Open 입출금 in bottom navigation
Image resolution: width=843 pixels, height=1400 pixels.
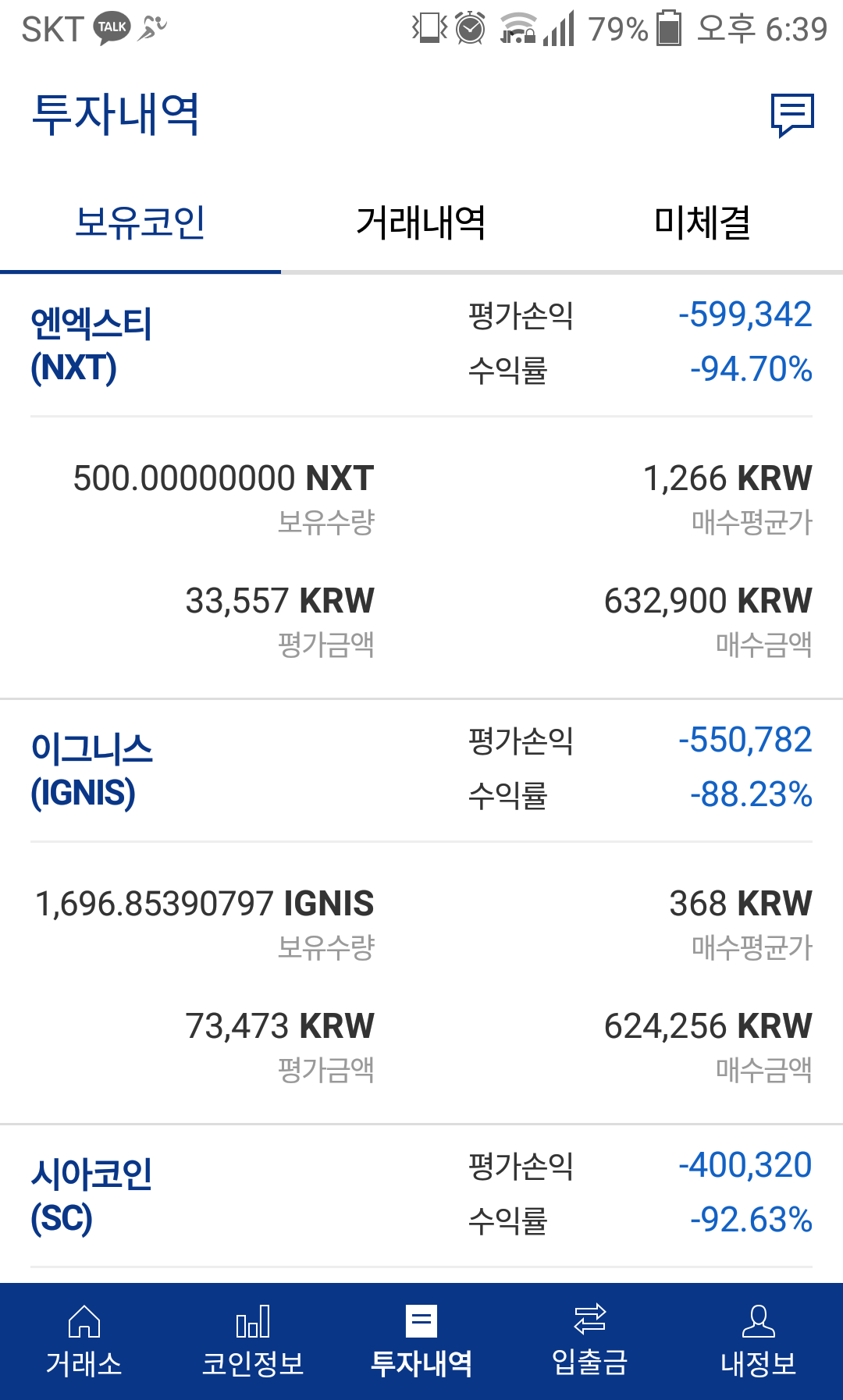(x=590, y=1341)
